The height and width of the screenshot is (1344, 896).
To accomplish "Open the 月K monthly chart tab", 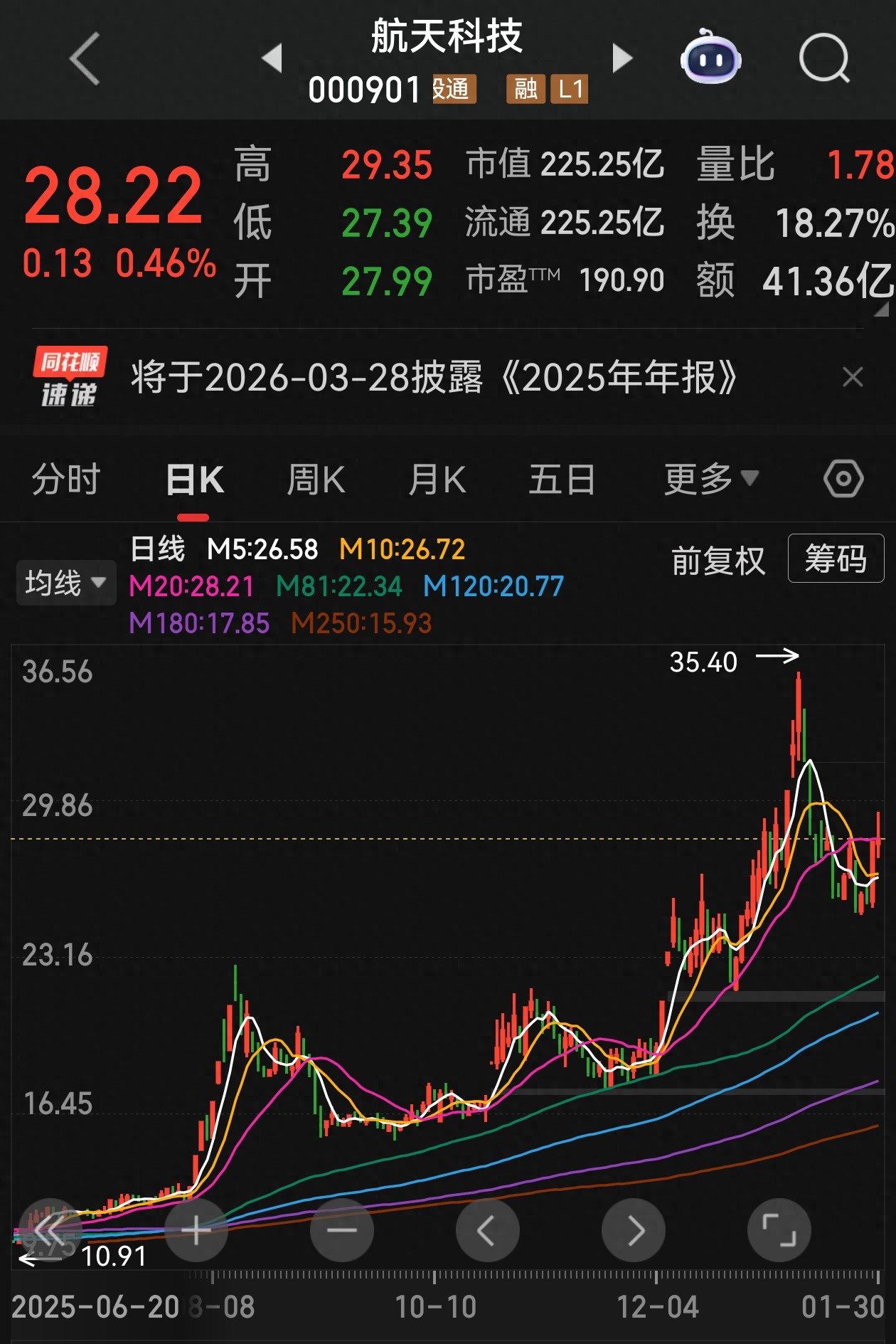I will coord(439,480).
